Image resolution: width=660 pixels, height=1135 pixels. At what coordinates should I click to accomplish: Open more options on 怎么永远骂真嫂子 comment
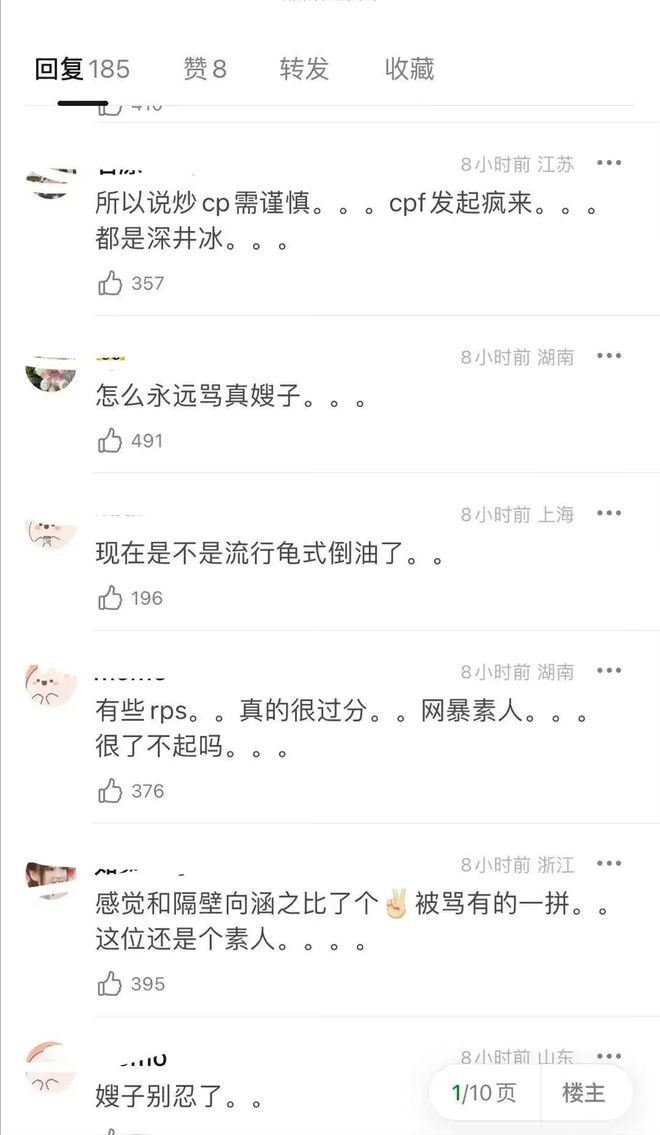click(x=609, y=356)
